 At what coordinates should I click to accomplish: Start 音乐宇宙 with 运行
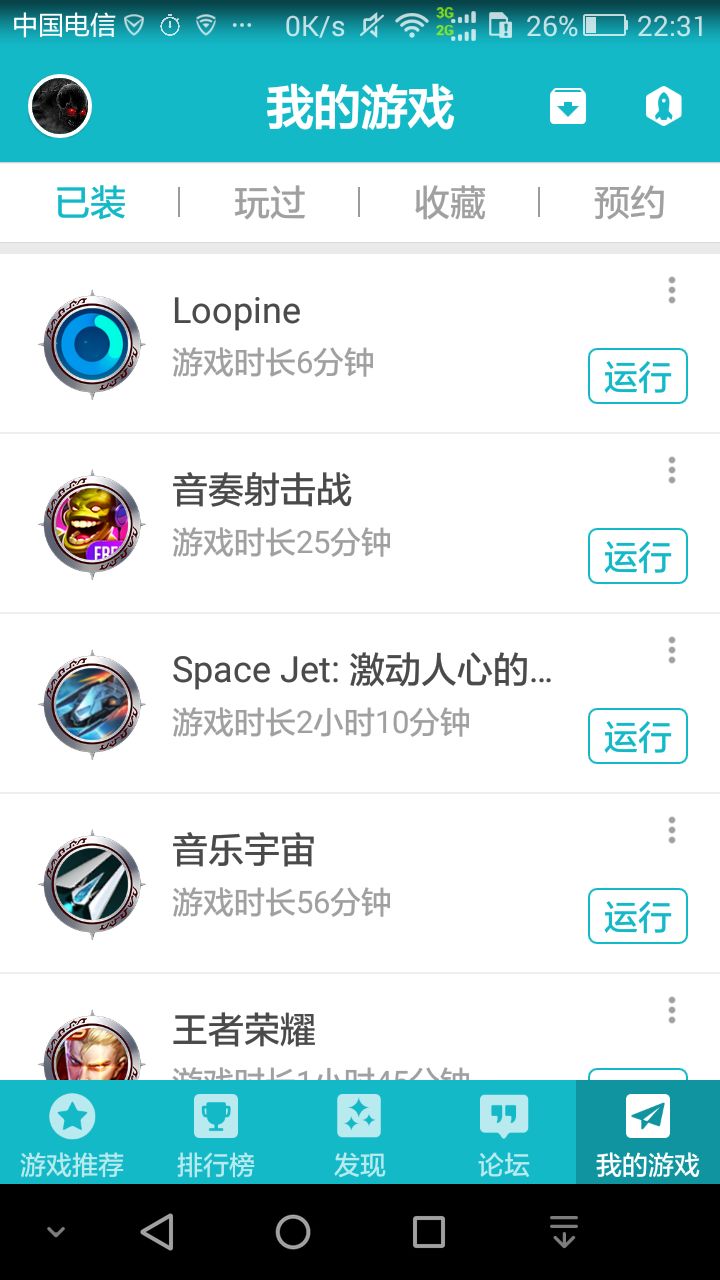pyautogui.click(x=637, y=916)
